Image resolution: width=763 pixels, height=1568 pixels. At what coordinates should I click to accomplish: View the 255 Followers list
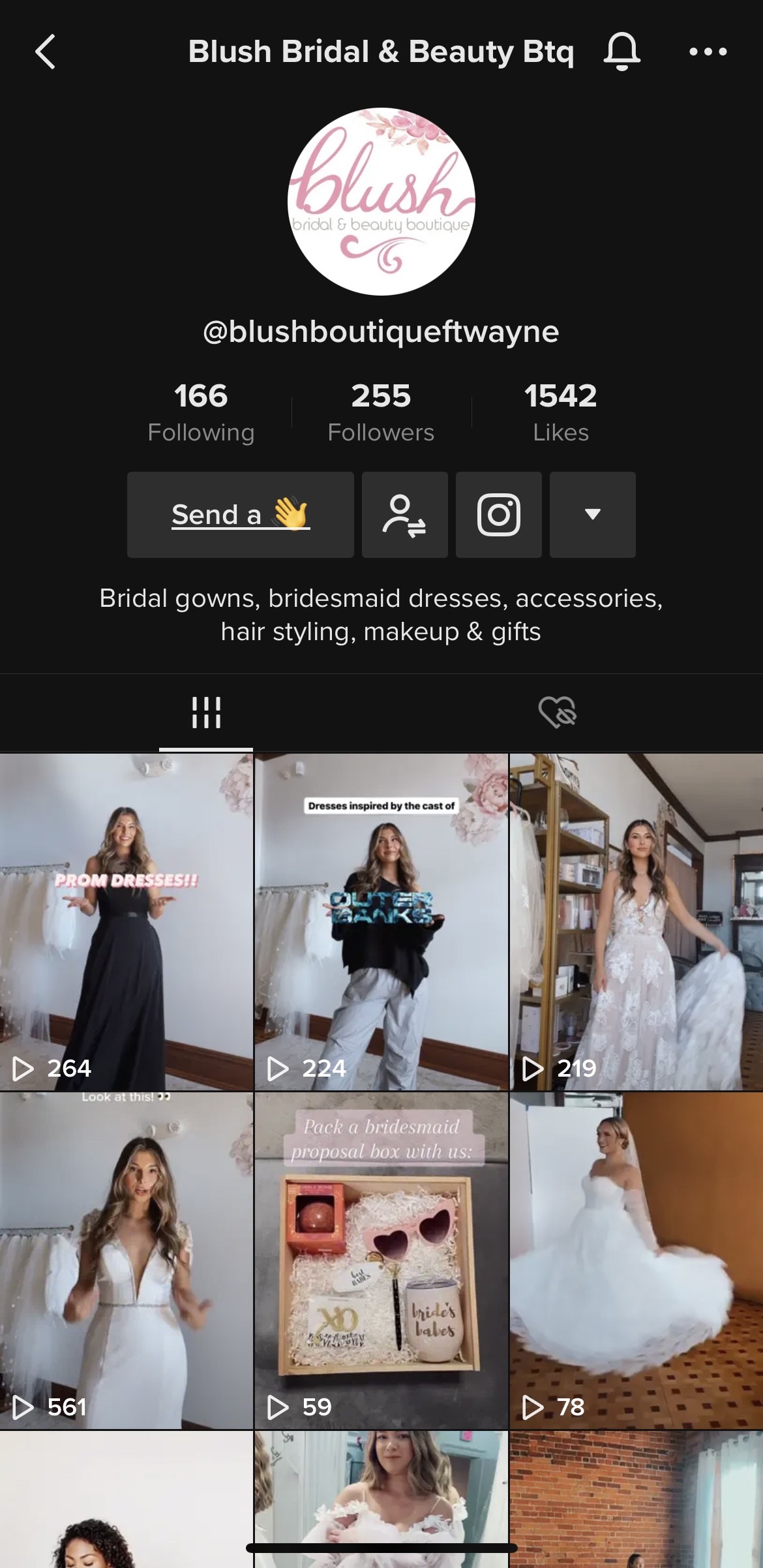(x=381, y=412)
